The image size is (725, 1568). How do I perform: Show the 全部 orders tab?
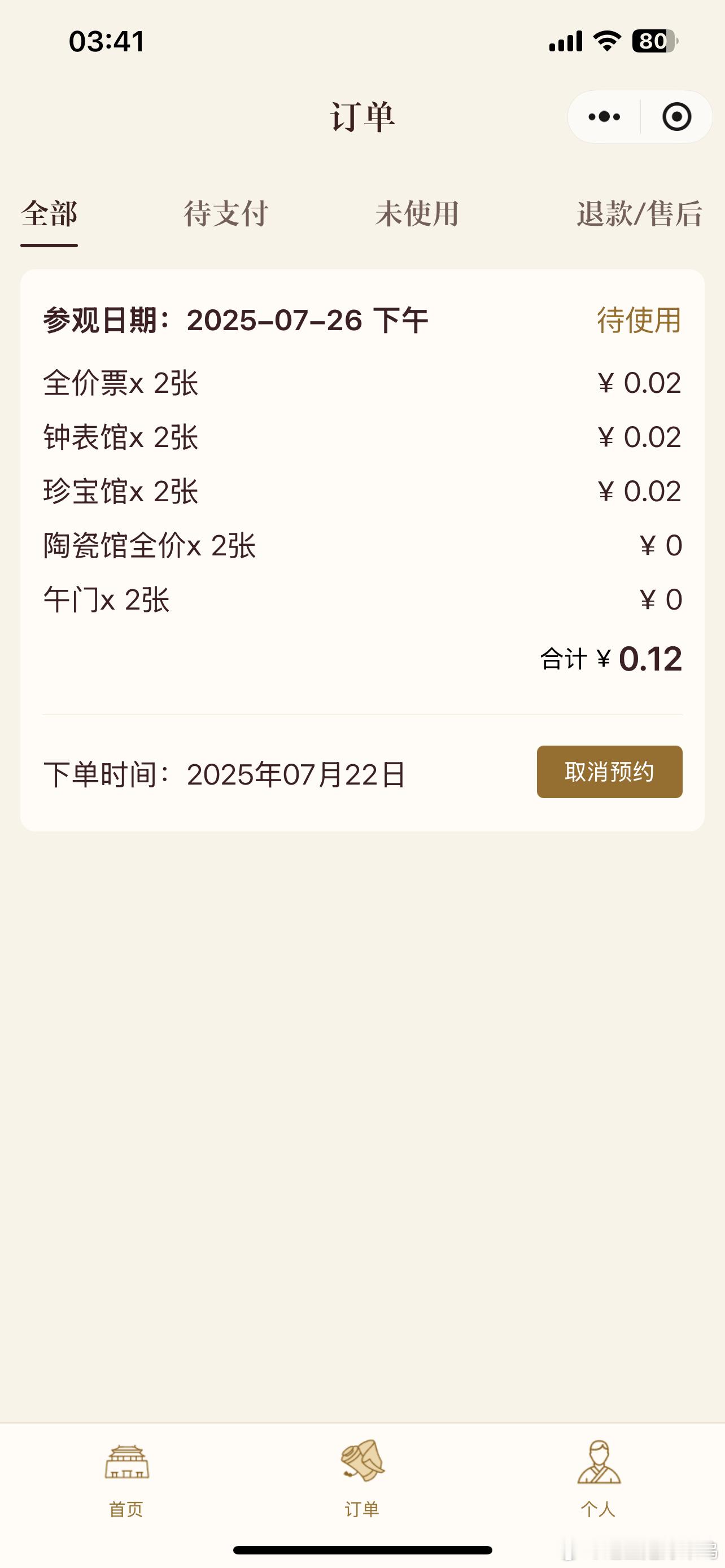pos(49,214)
